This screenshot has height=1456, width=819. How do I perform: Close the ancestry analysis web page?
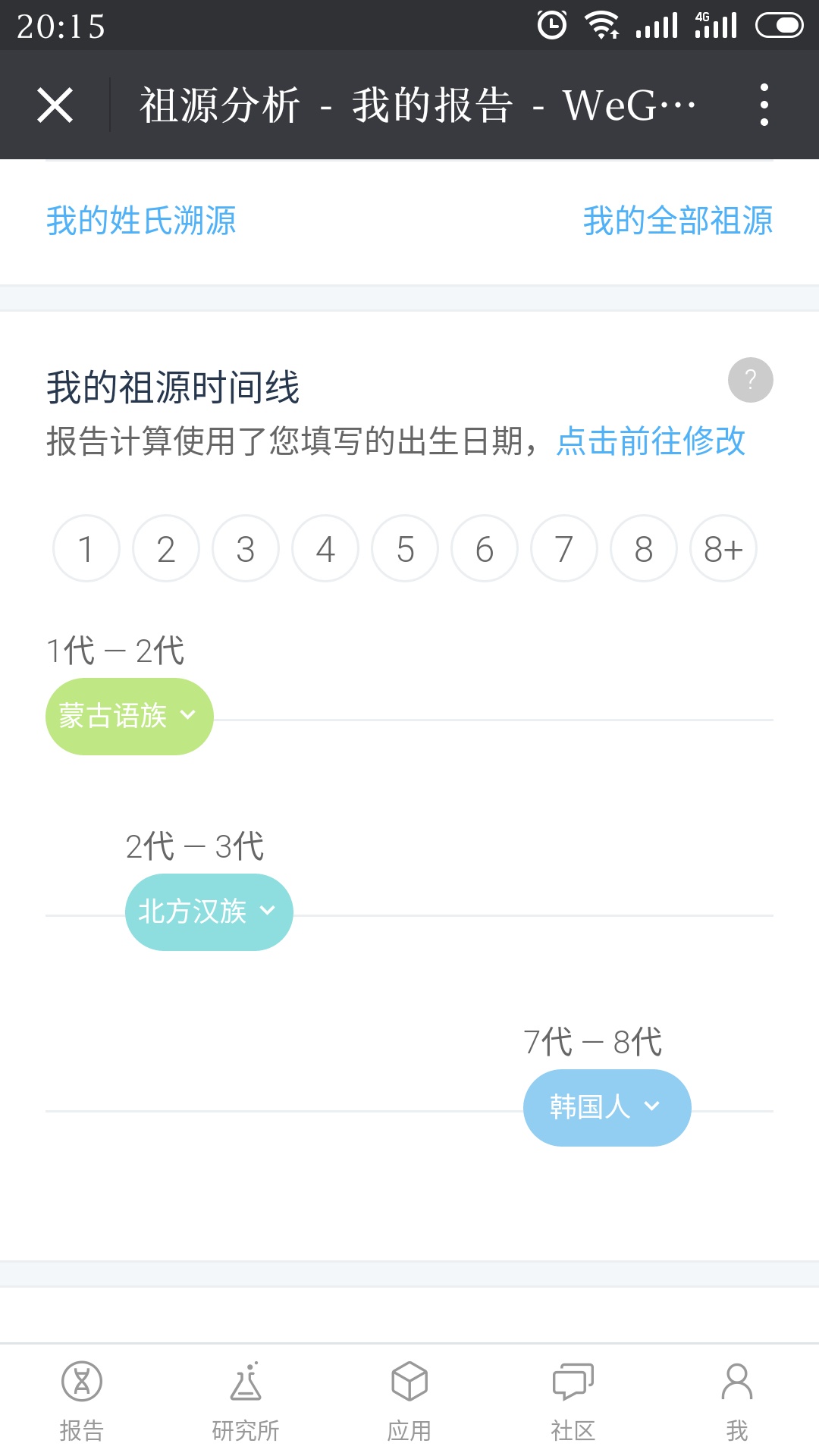coord(55,105)
